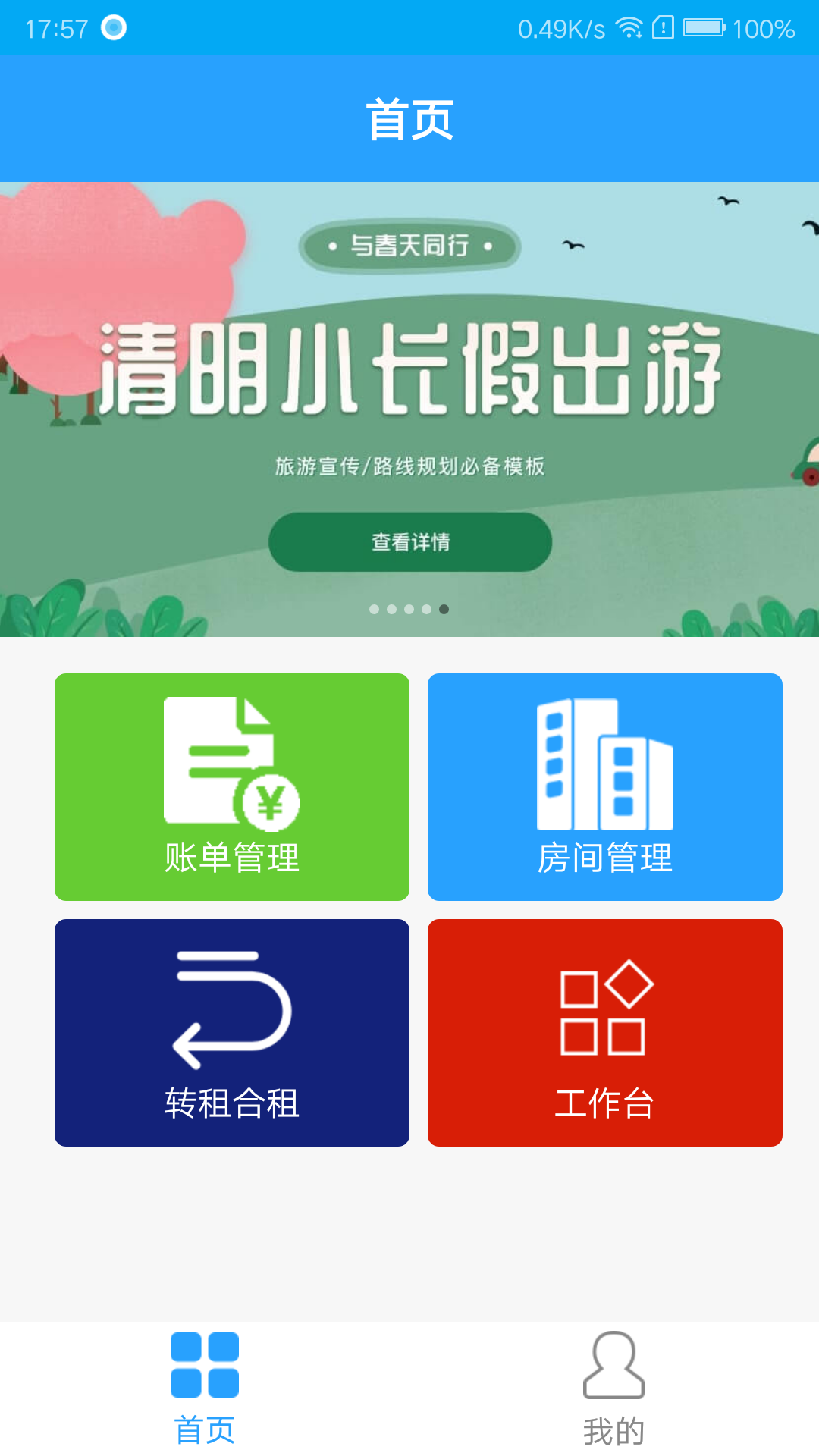The image size is (819, 1456).
Task: Select the last carousel indicator dot
Action: [444, 609]
